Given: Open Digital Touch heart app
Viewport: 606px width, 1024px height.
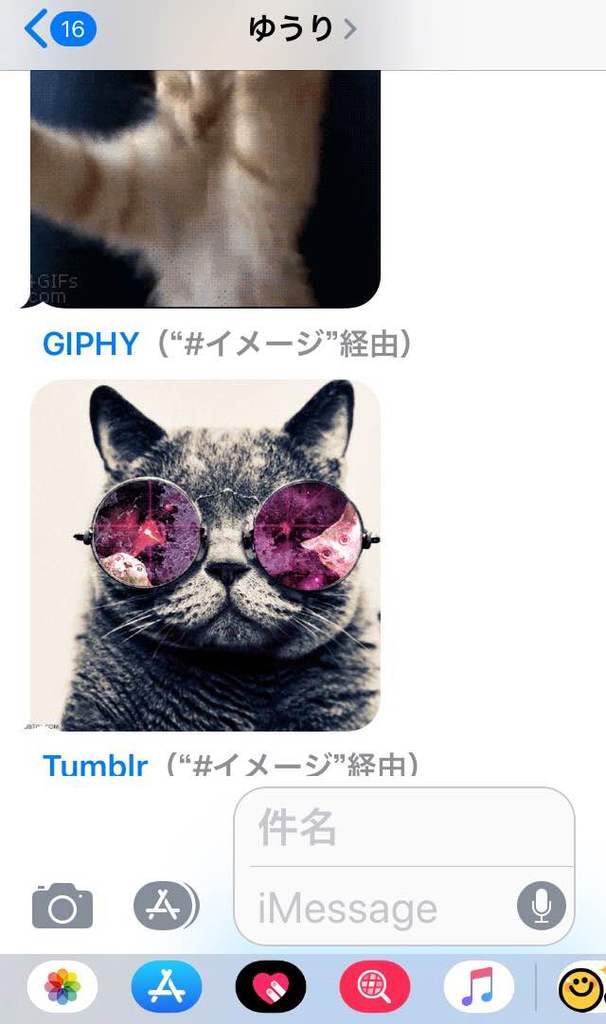Looking at the screenshot, I should pos(270,987).
